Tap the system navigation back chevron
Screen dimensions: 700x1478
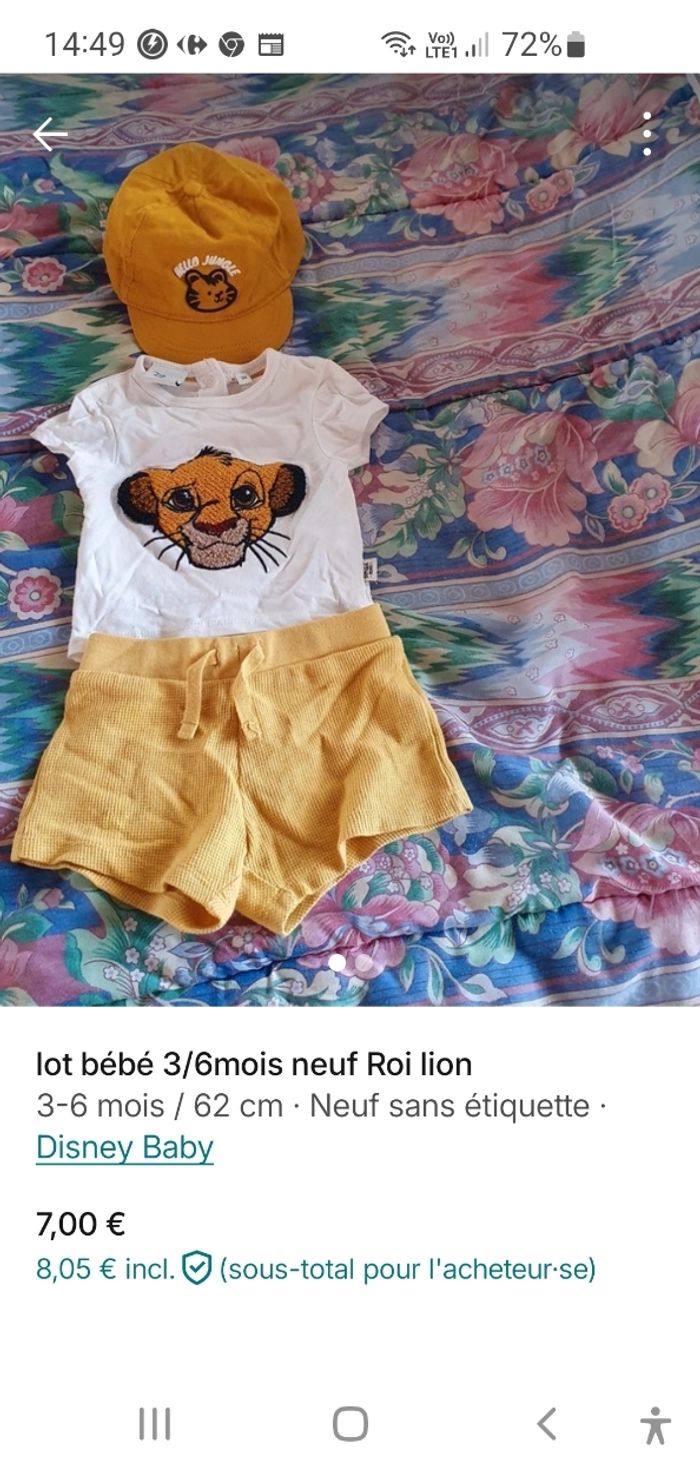coord(545,1423)
